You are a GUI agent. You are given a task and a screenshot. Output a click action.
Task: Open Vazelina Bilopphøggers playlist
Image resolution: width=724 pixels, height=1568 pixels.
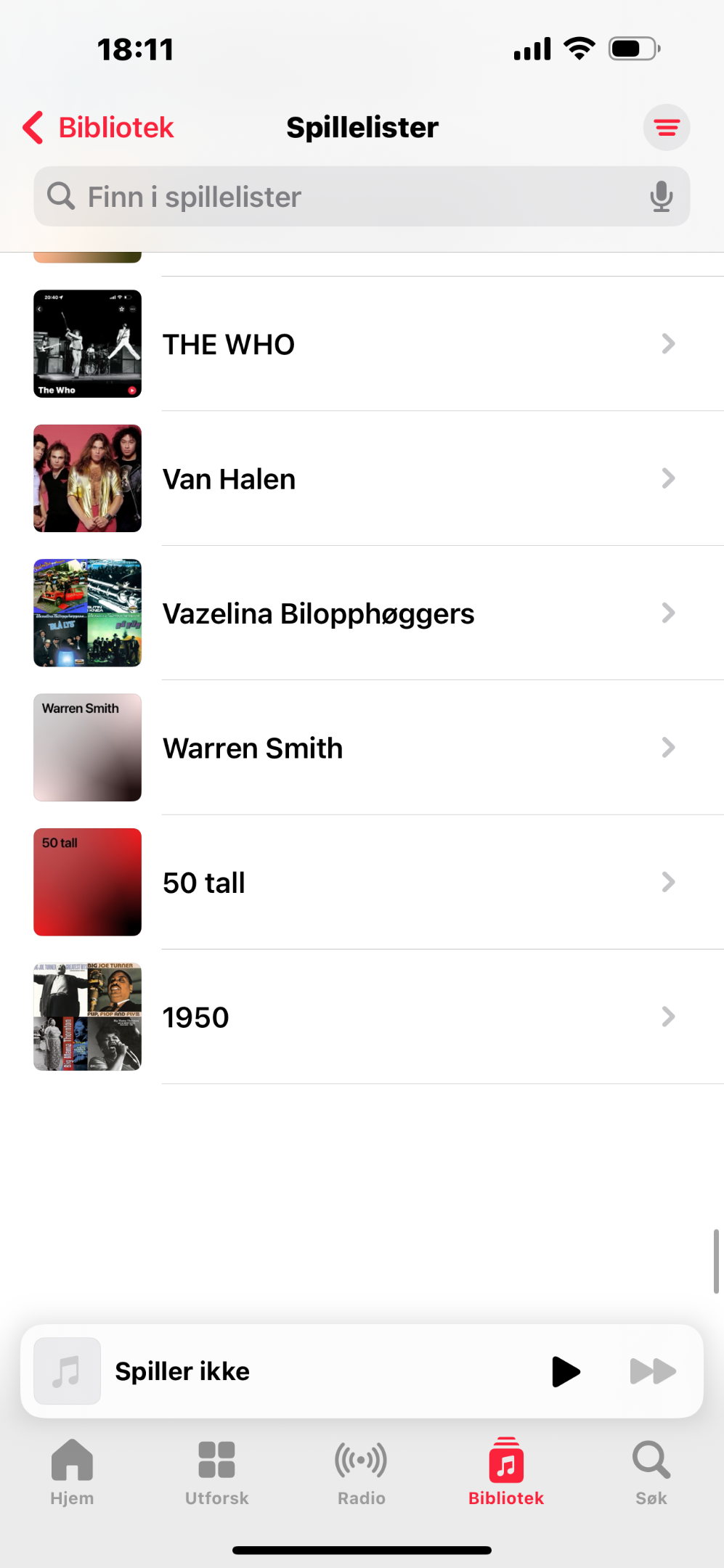(362, 613)
